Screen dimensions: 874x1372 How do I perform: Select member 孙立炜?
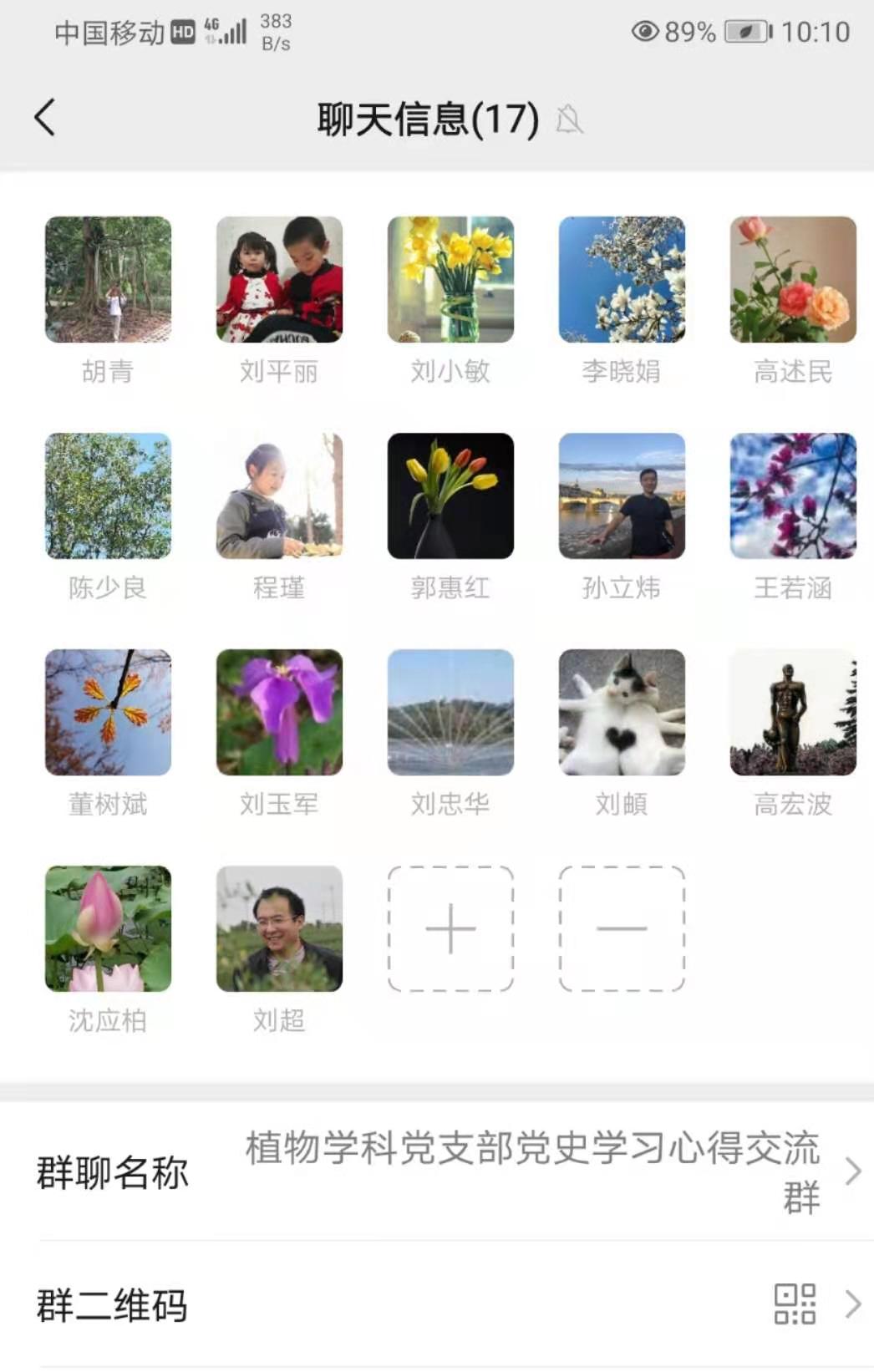pyautogui.click(x=622, y=495)
